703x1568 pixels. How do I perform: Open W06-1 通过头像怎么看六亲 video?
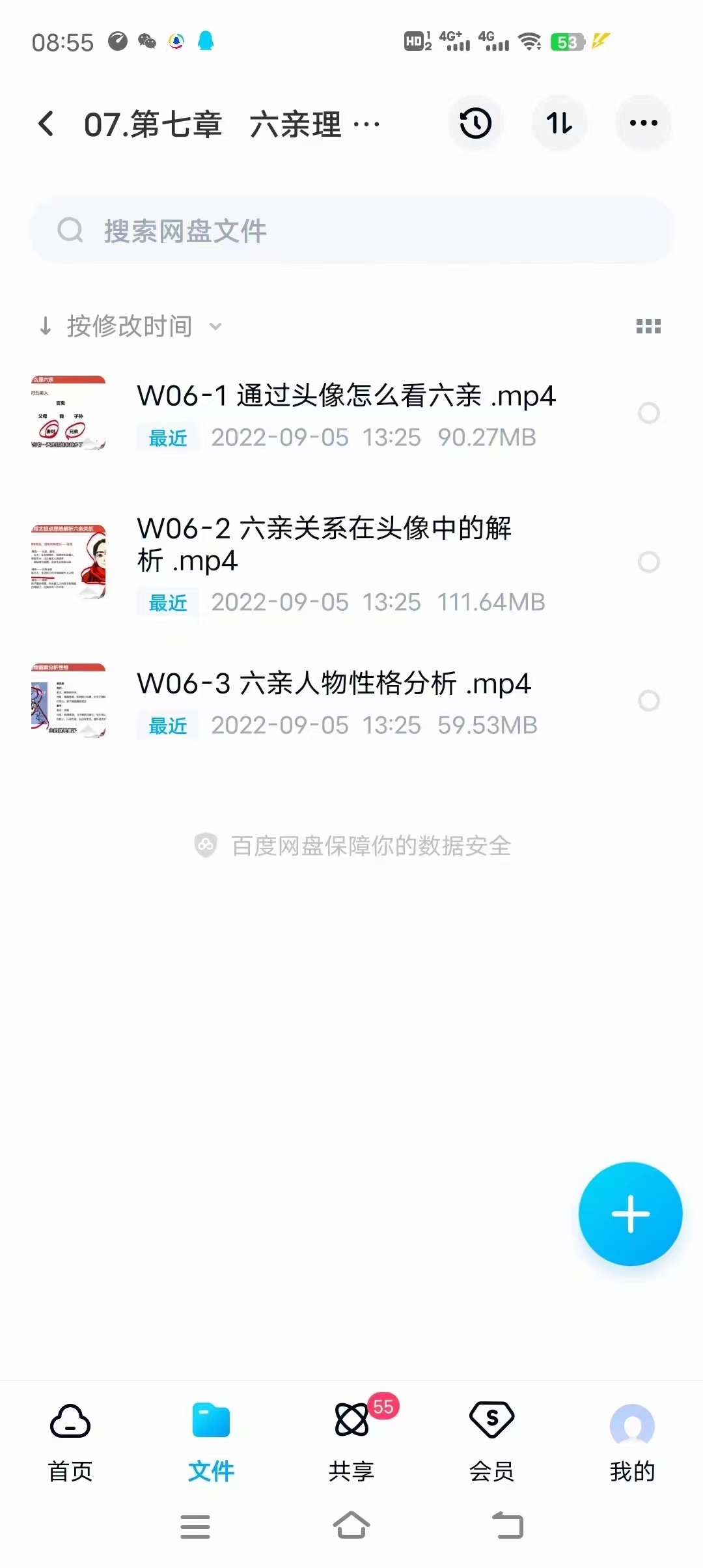pos(345,395)
